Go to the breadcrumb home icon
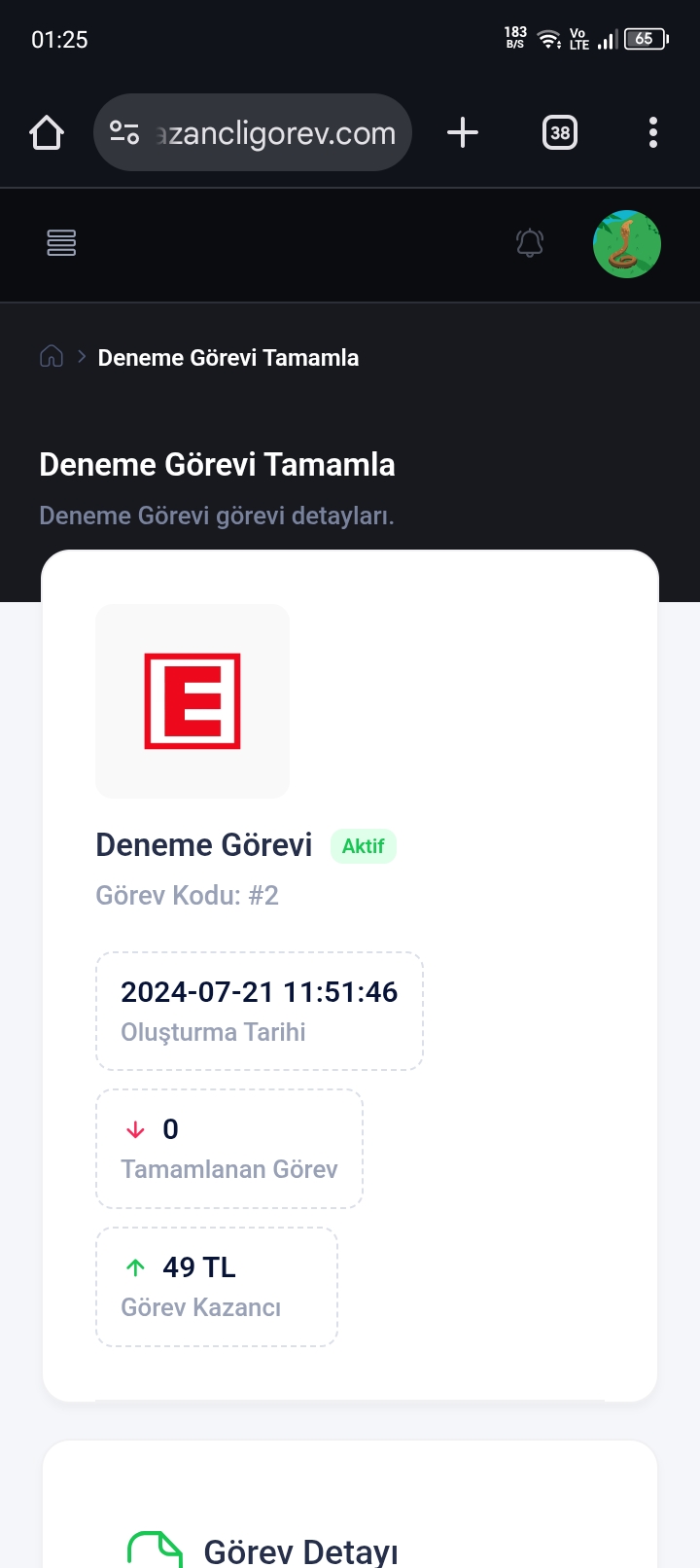 (x=52, y=357)
